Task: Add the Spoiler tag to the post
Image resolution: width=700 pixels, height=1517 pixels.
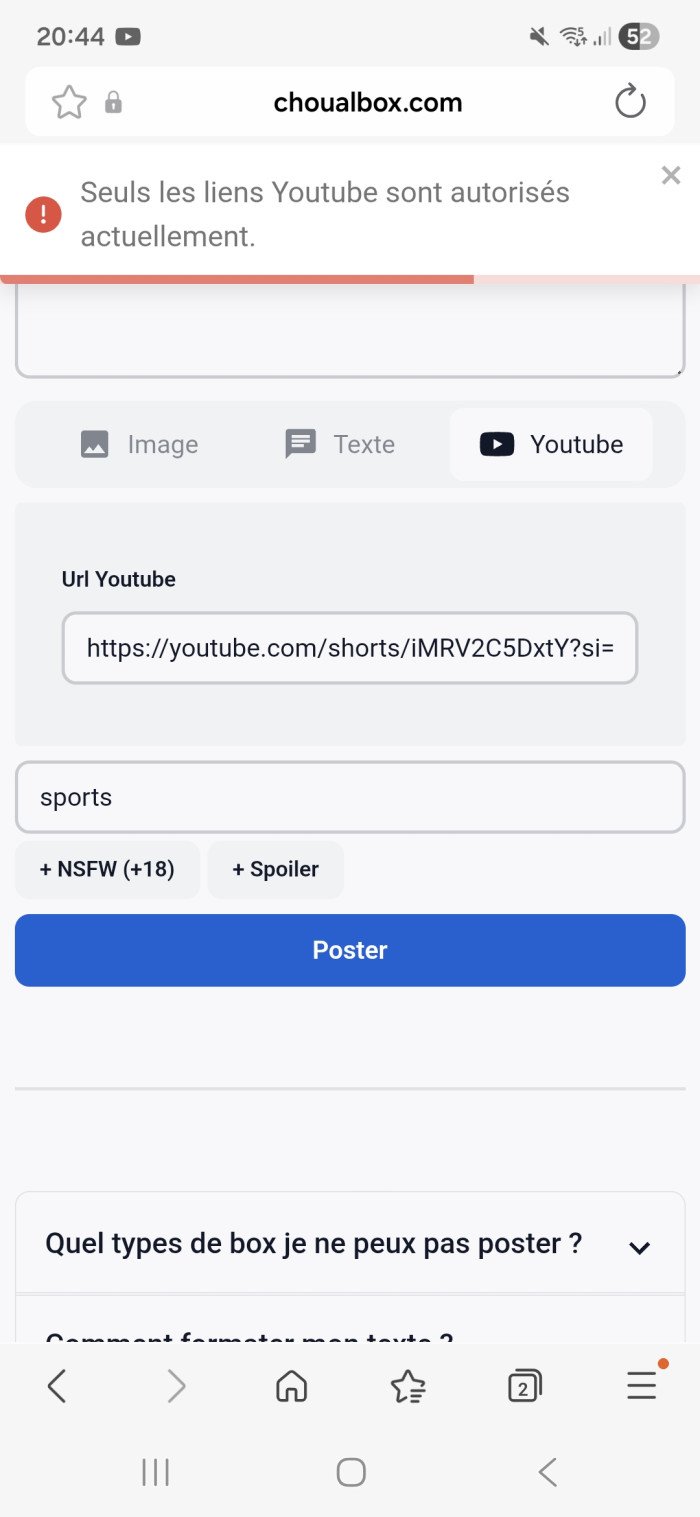Action: point(275,869)
